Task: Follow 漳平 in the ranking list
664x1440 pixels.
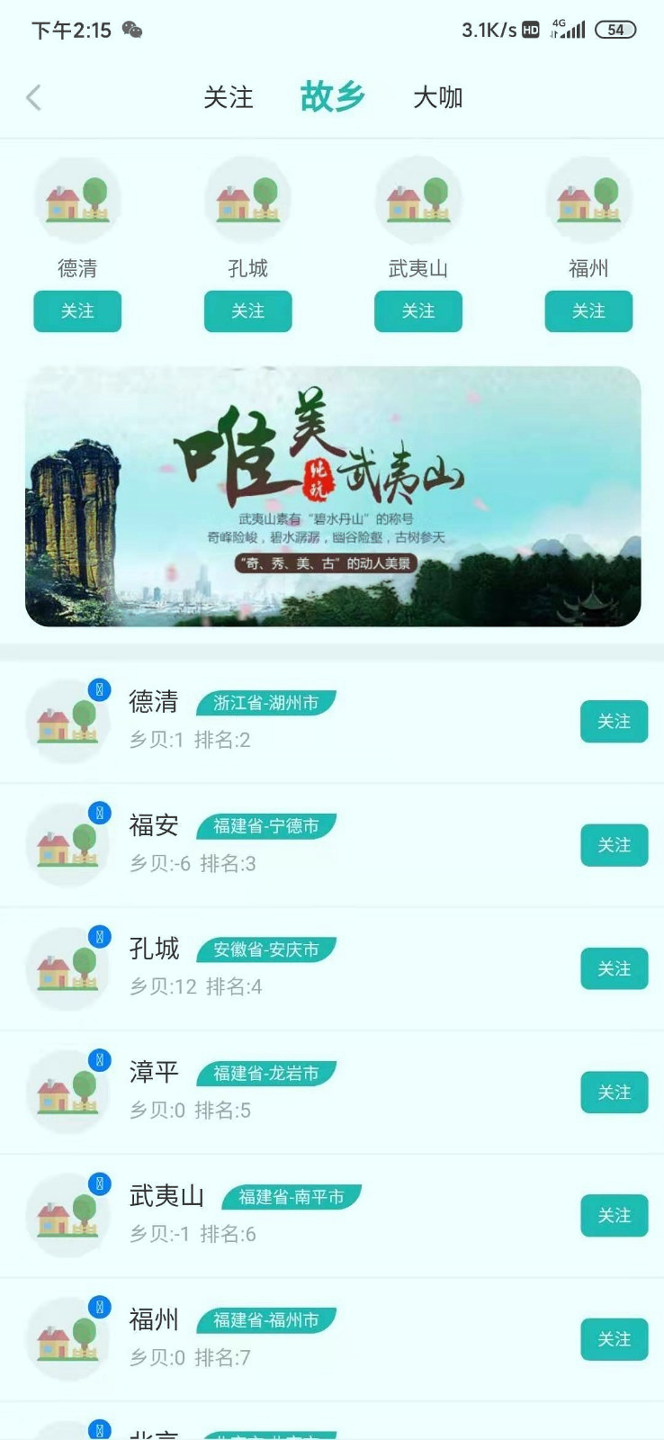Action: pyautogui.click(x=613, y=1092)
